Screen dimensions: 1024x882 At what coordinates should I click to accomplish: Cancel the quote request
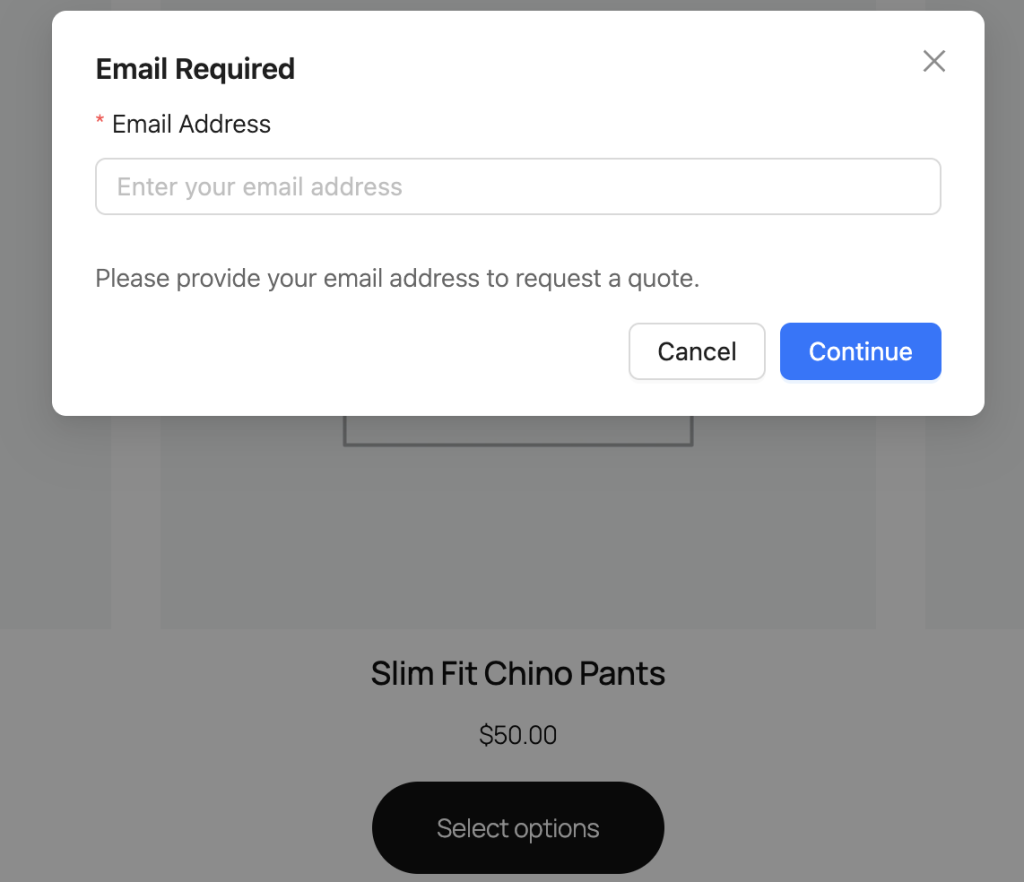click(x=696, y=351)
